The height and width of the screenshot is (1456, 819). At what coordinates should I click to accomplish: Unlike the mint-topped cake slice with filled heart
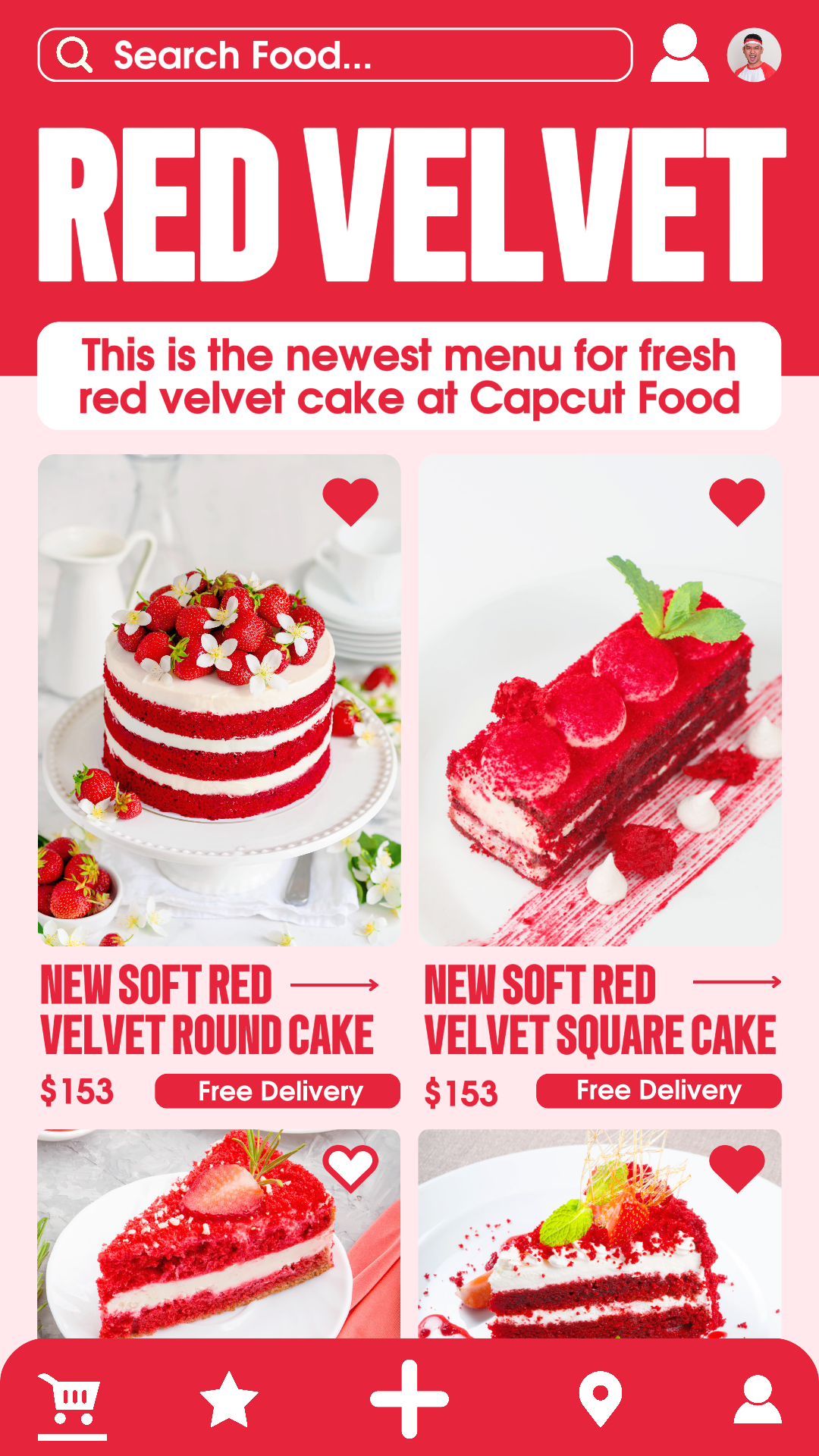coord(737,1168)
